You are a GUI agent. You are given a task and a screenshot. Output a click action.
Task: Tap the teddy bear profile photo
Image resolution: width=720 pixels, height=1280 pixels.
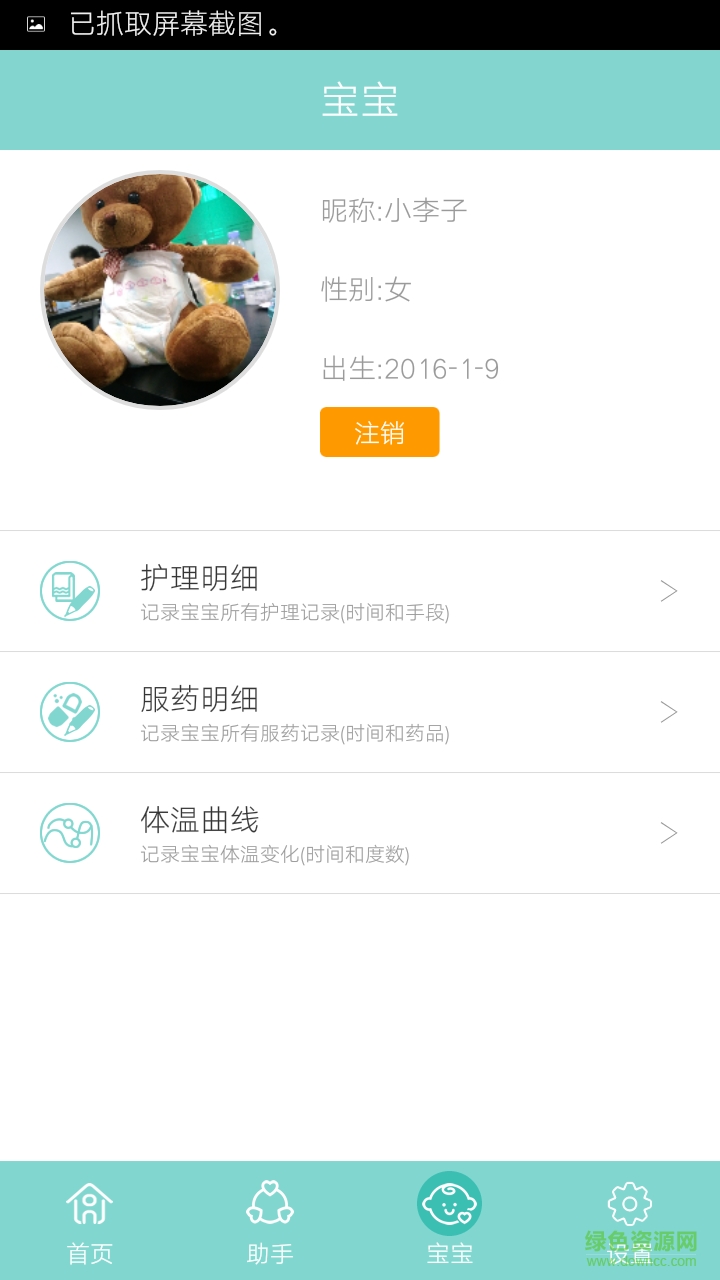pos(160,288)
